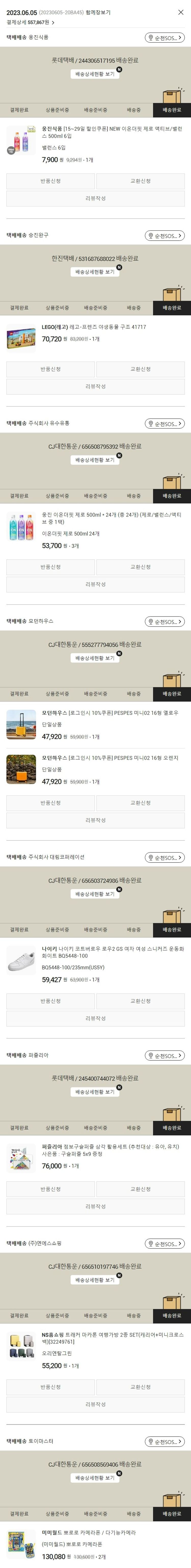Open the PESPES 미니02 오렌지 suitcase item
This screenshot has width=191, height=1568.
tap(110, 758)
